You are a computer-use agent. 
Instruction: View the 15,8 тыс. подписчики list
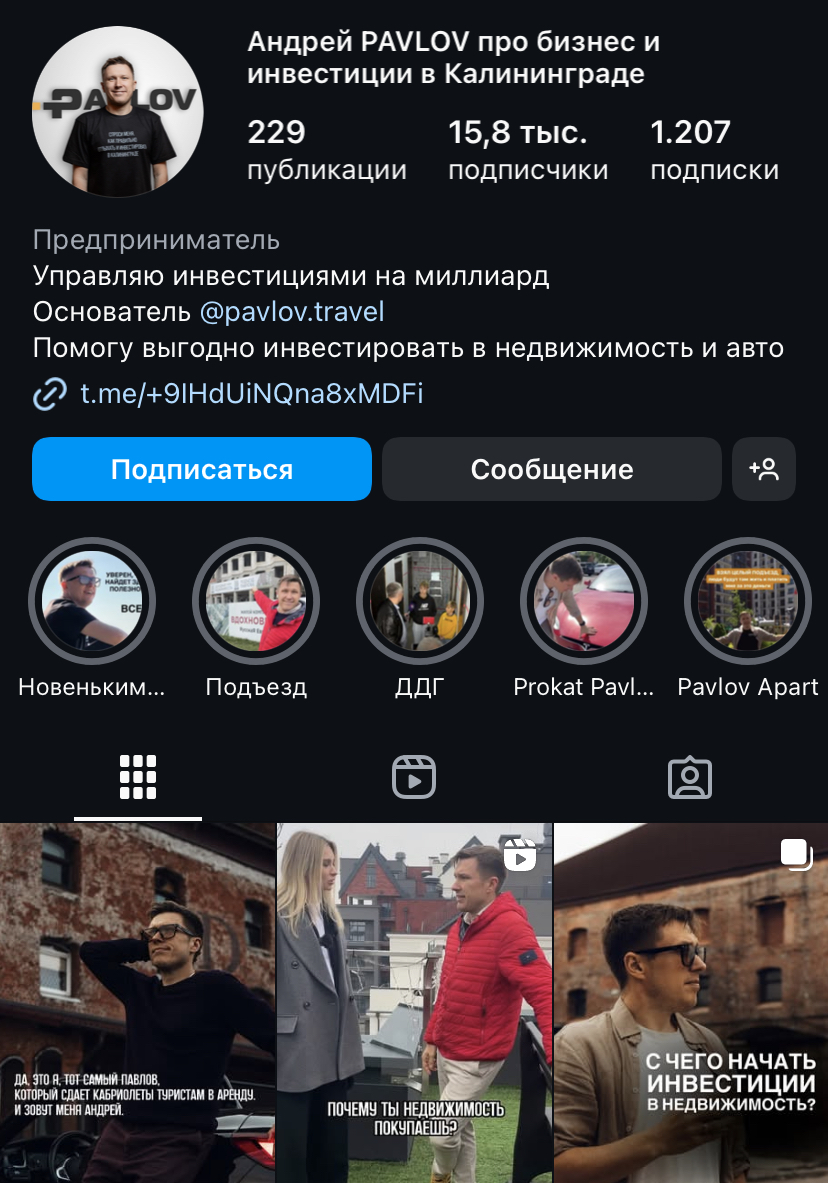pyautogui.click(x=528, y=150)
